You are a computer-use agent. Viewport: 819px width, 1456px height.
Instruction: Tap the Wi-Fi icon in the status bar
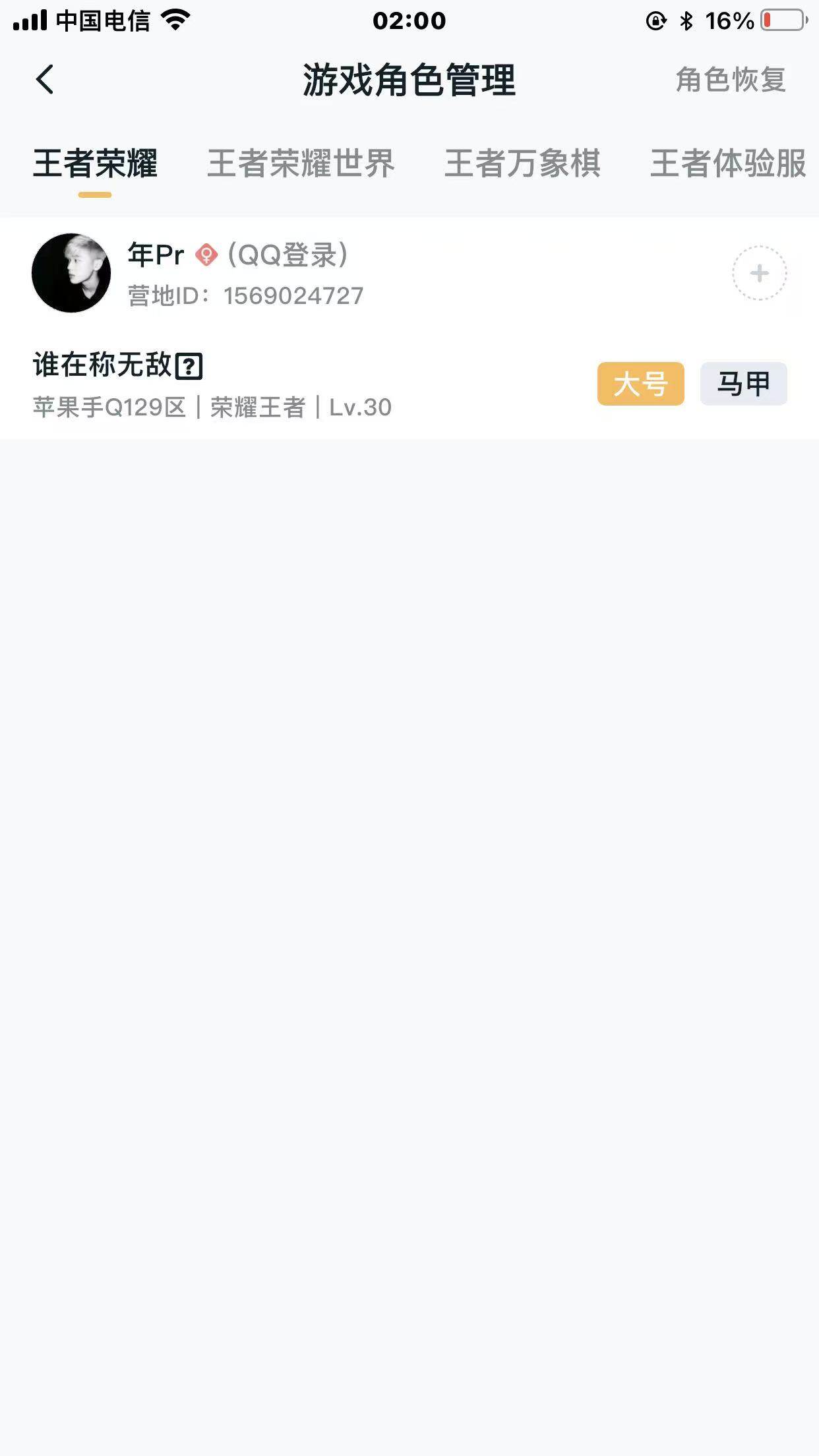(x=175, y=18)
